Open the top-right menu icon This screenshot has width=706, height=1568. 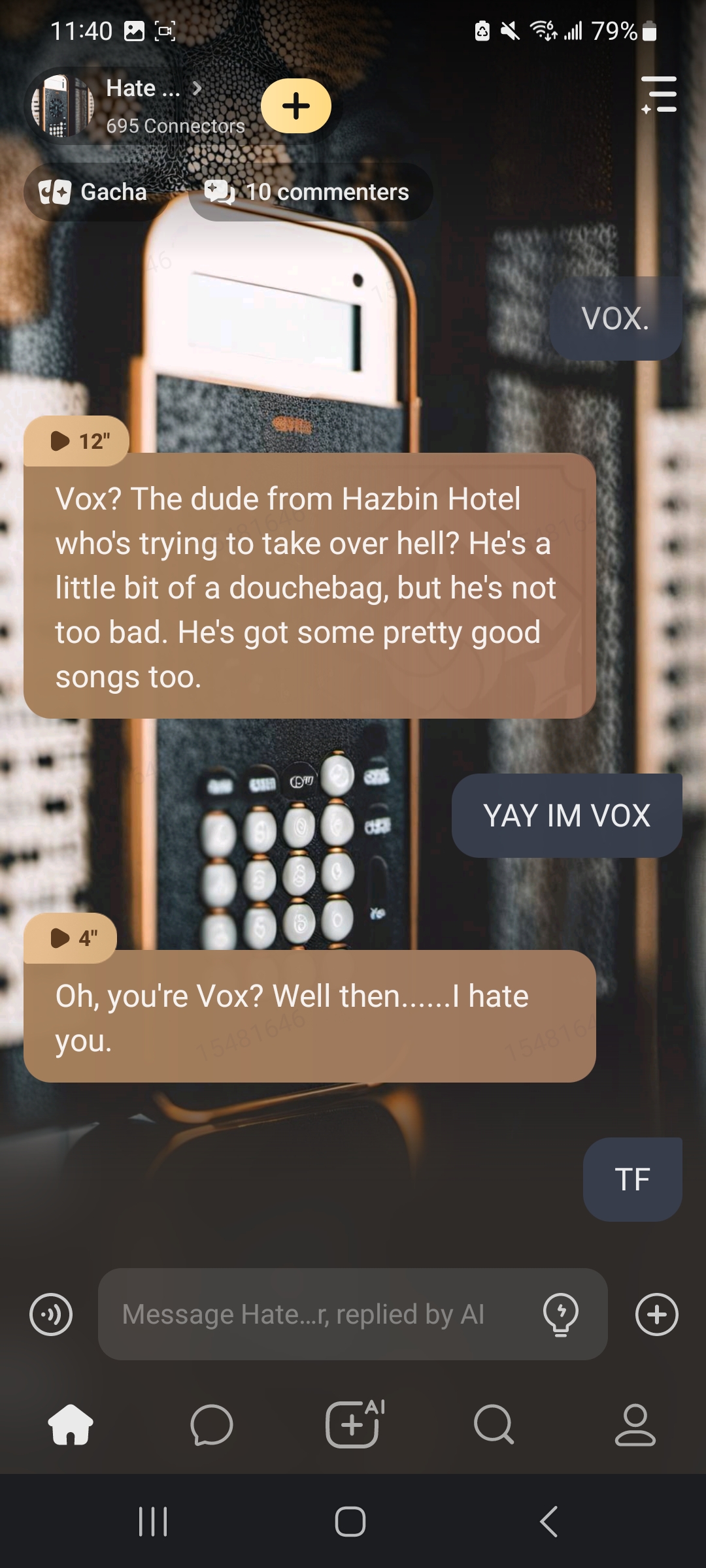[x=659, y=95]
